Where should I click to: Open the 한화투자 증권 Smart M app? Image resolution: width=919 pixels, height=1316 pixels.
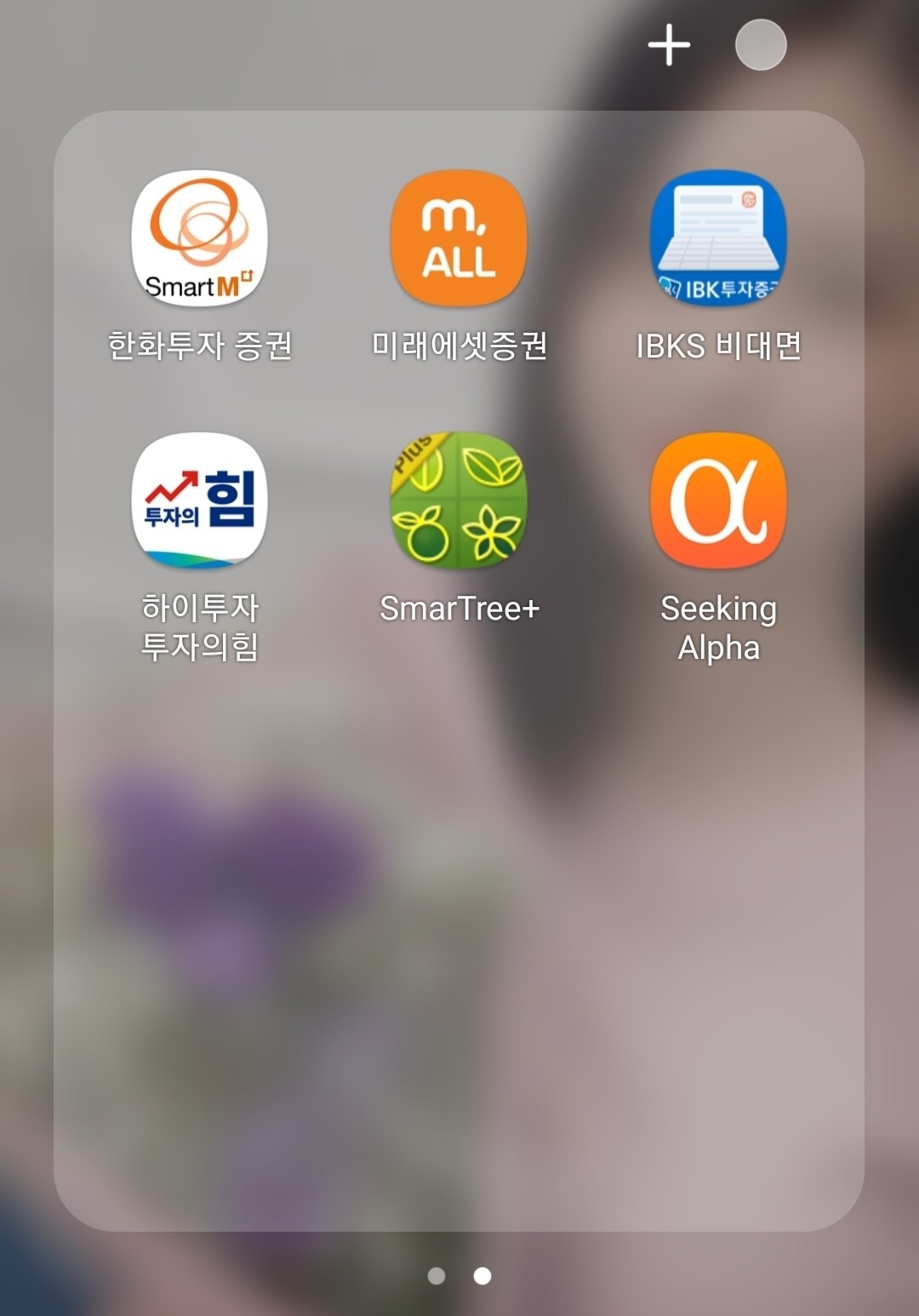201,239
